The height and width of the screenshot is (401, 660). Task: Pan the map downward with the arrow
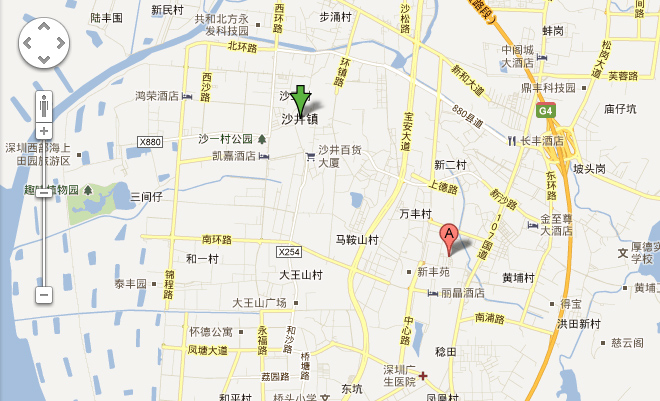(44, 59)
